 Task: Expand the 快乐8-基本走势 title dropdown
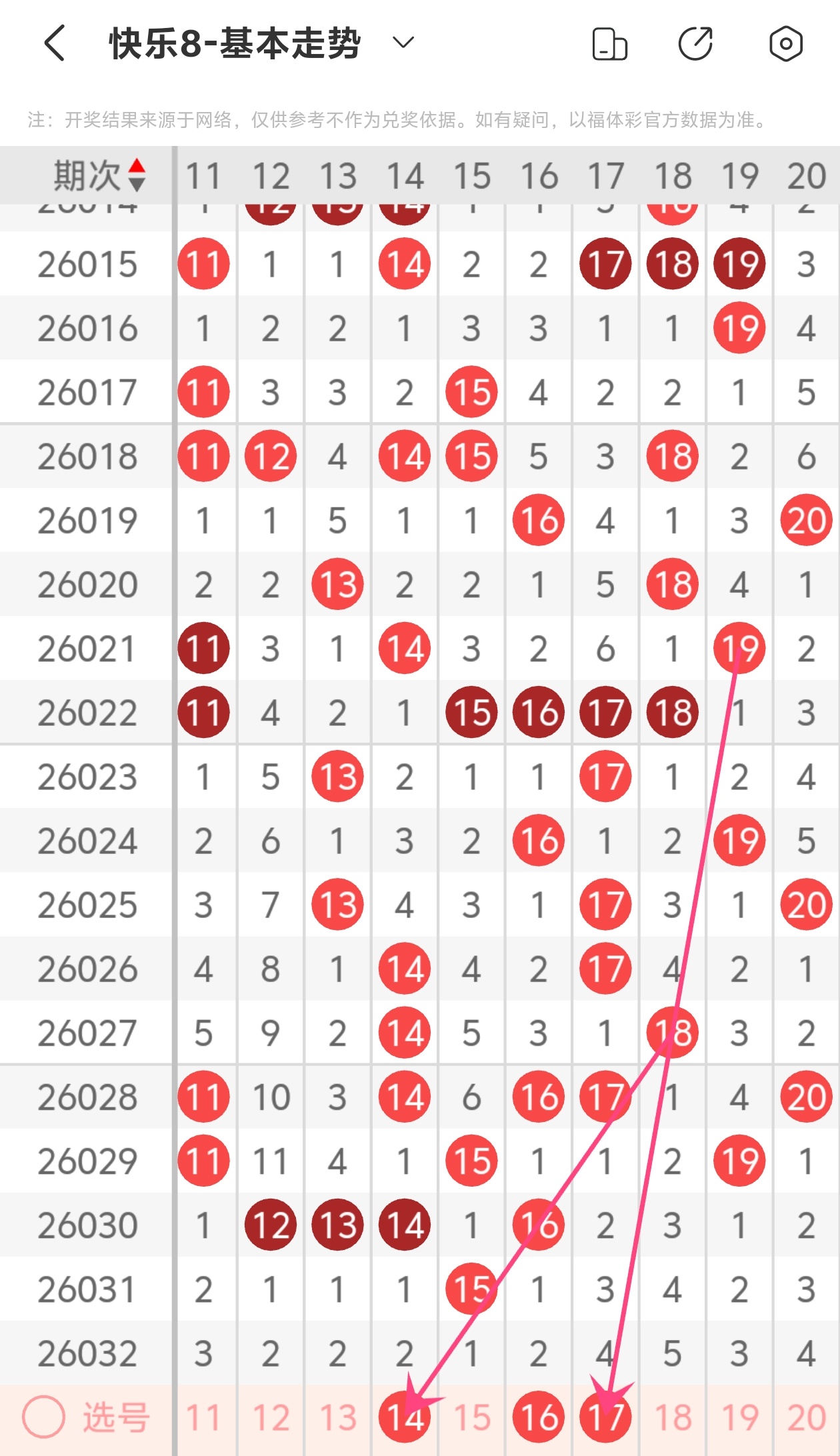click(x=403, y=43)
